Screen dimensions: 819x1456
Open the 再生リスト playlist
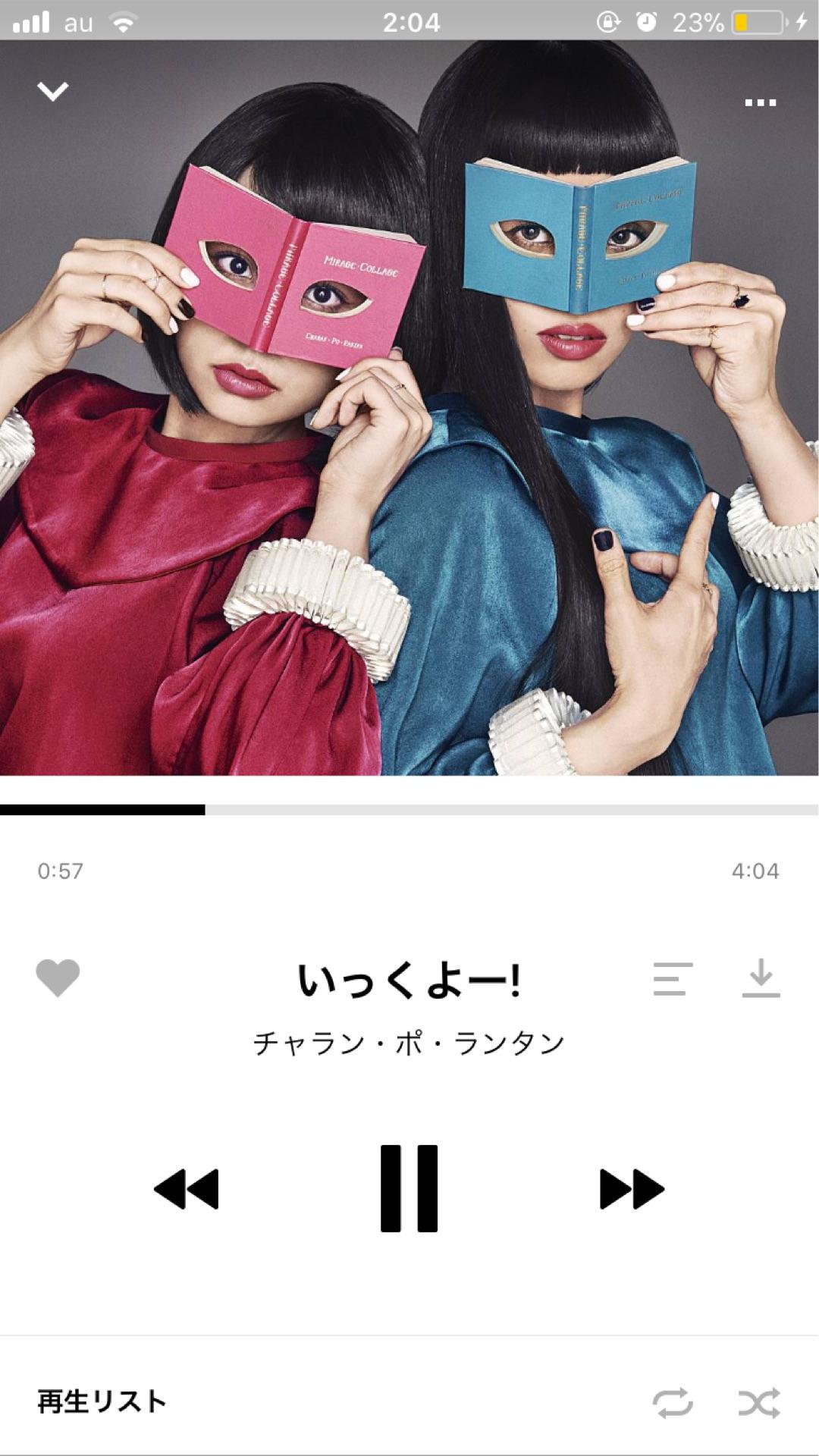click(x=102, y=1401)
